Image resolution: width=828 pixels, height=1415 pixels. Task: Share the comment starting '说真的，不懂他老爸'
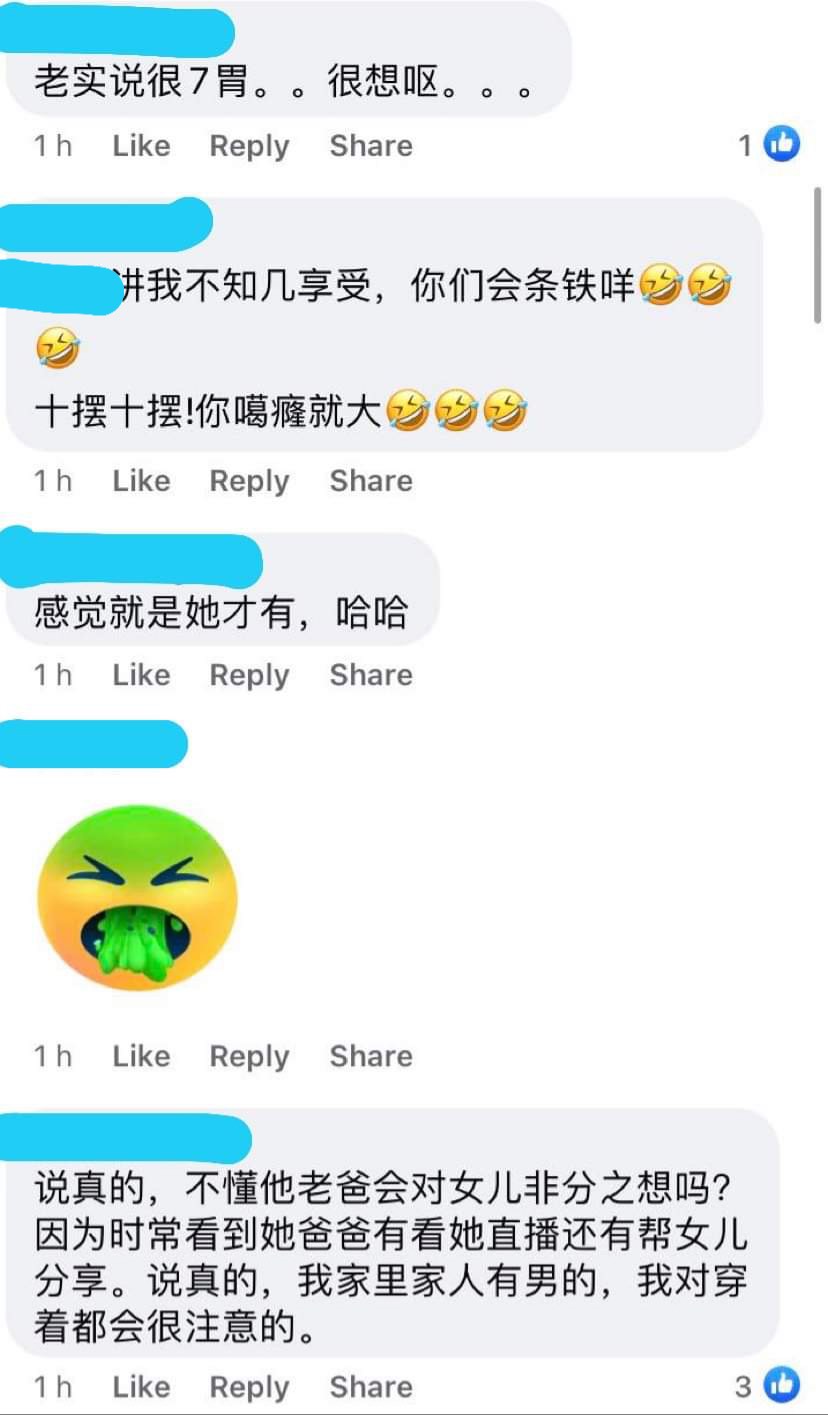pyautogui.click(x=371, y=1387)
